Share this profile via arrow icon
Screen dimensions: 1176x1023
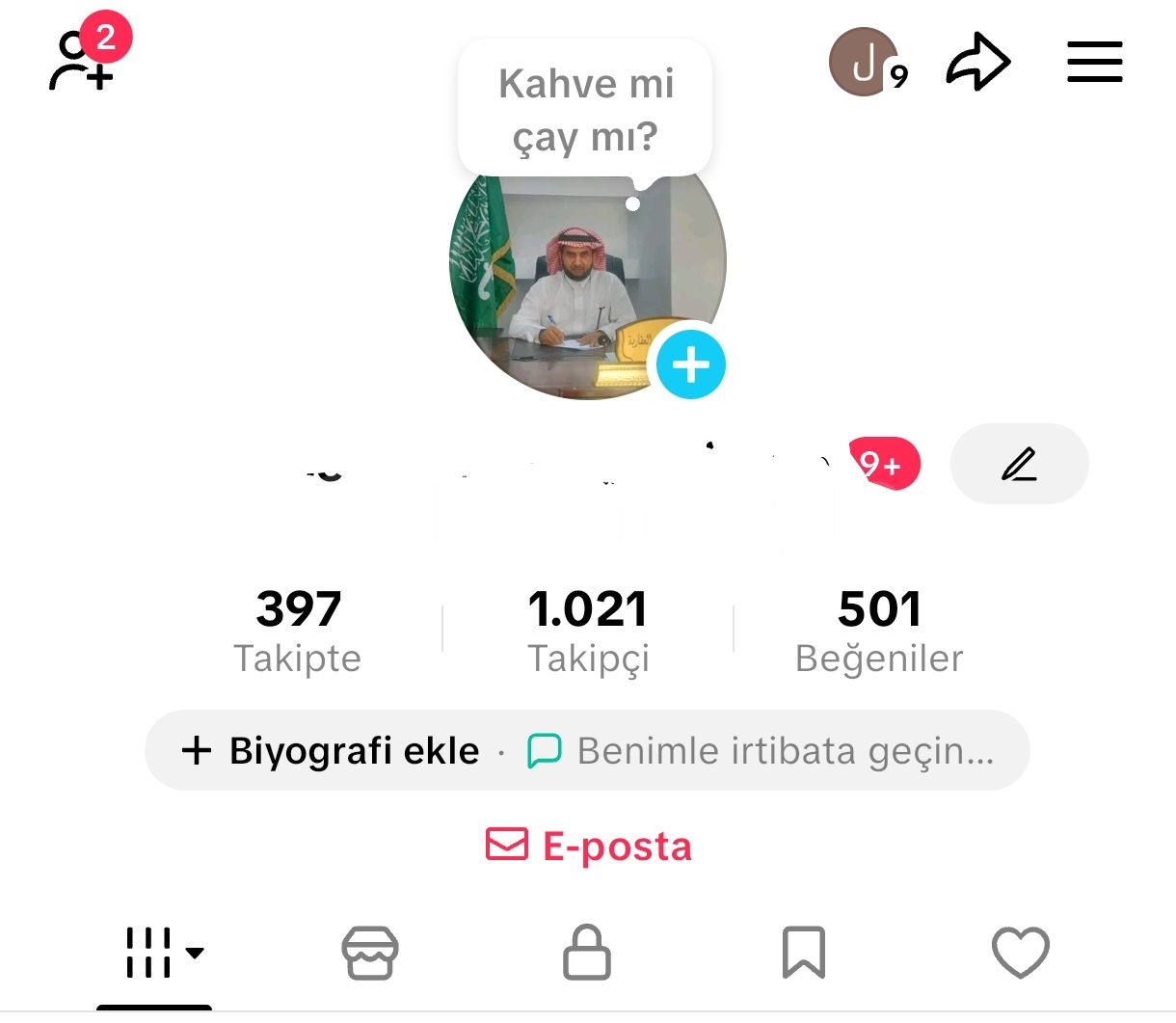(x=977, y=63)
